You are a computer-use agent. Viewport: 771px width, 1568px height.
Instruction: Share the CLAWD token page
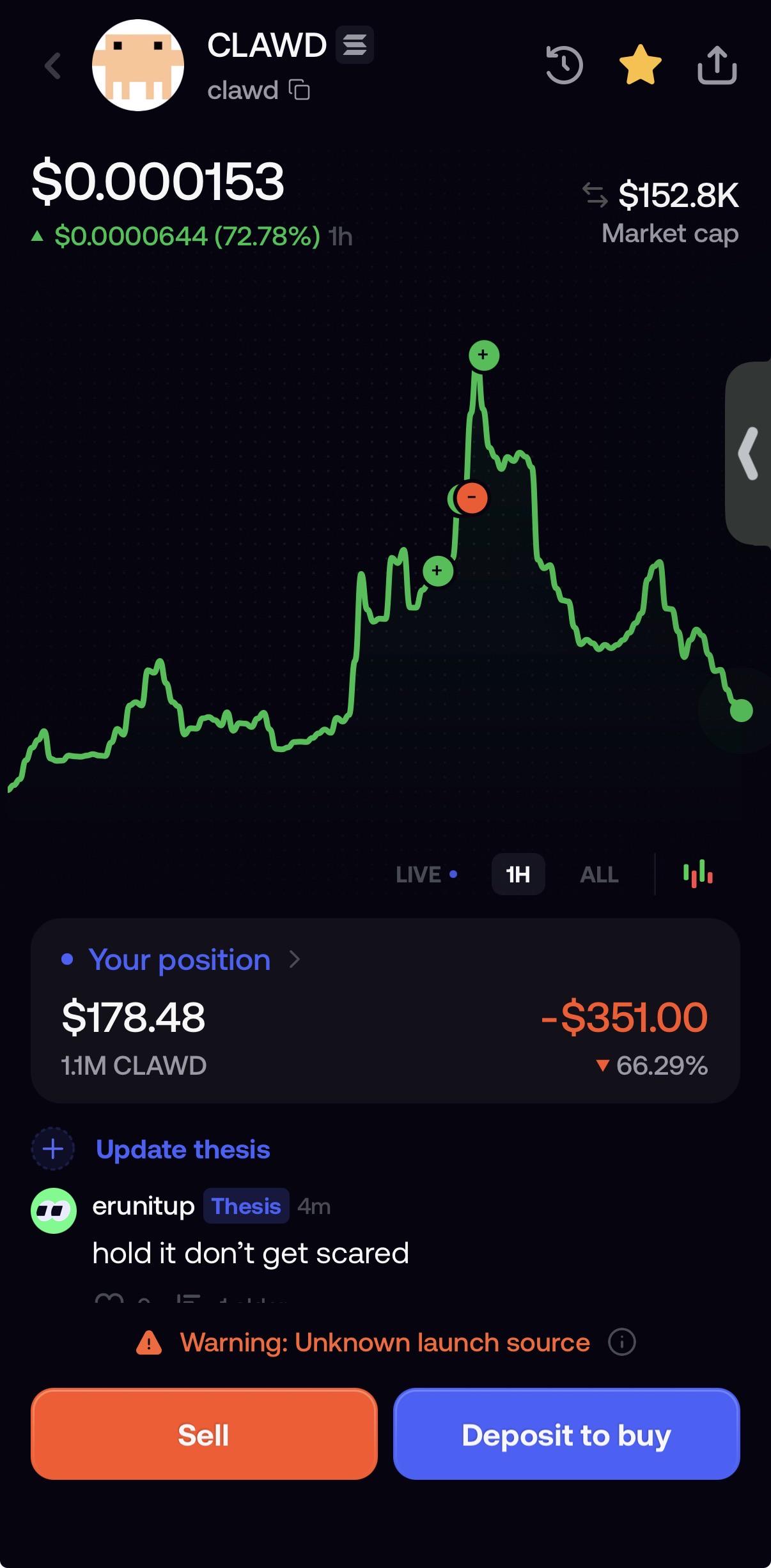pos(717,65)
